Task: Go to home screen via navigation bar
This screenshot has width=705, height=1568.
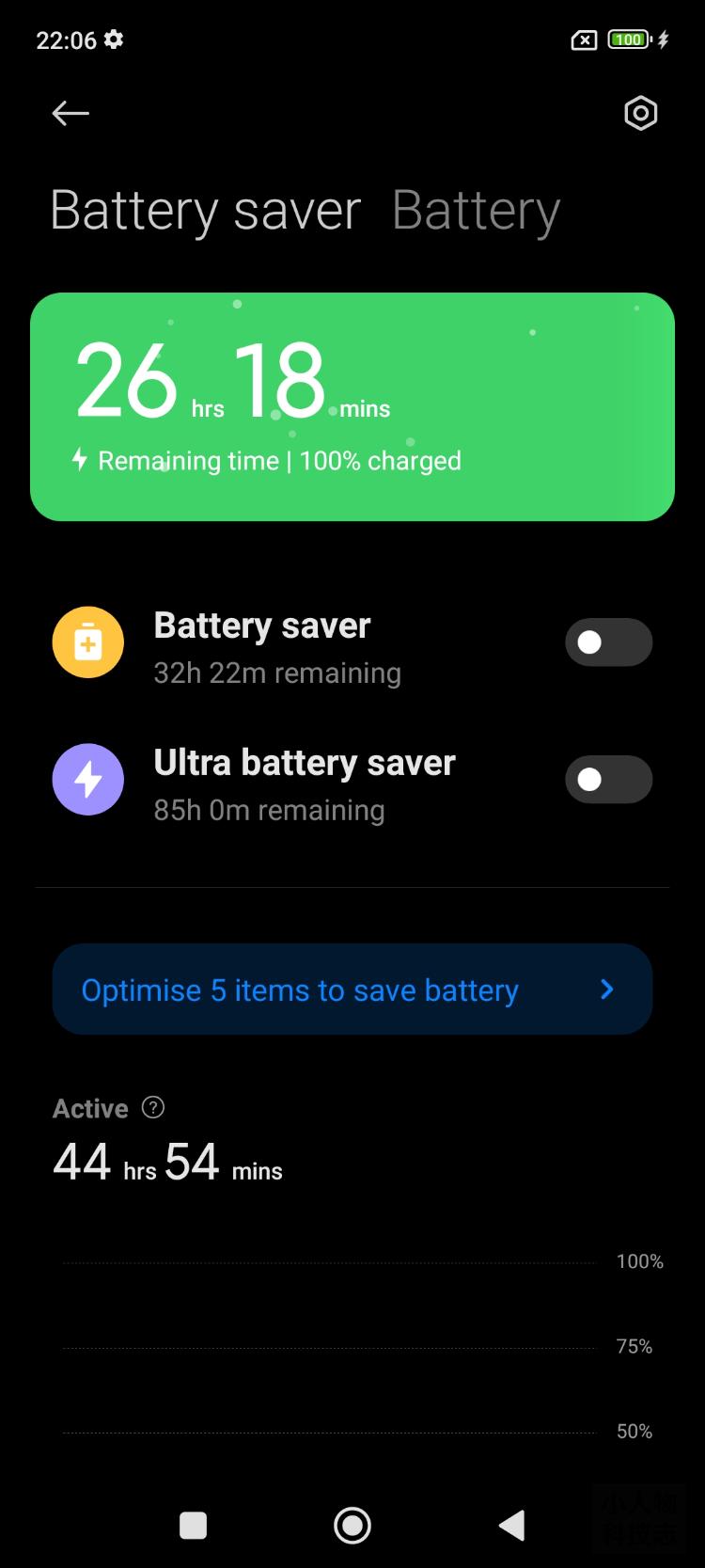Action: [x=352, y=1525]
